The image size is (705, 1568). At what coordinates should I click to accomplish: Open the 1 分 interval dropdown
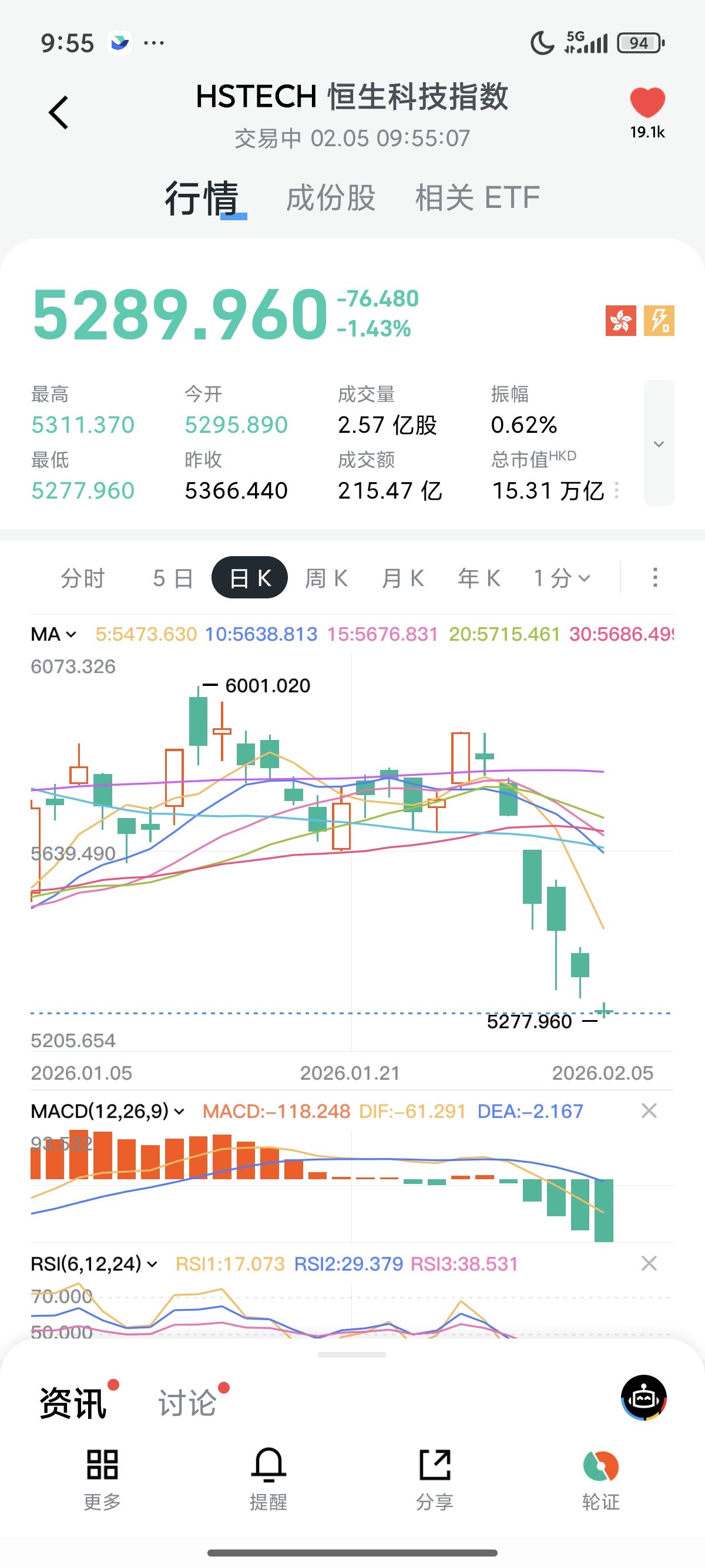pyautogui.click(x=561, y=578)
